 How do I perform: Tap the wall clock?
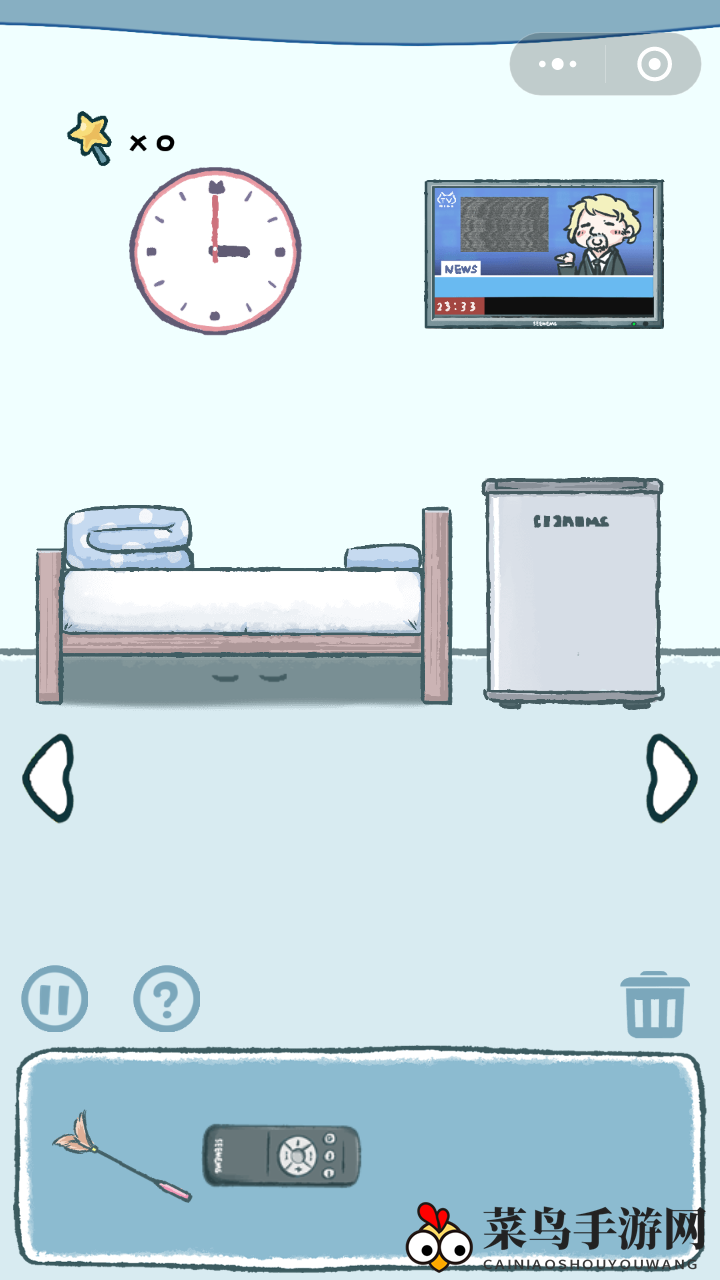coord(215,249)
